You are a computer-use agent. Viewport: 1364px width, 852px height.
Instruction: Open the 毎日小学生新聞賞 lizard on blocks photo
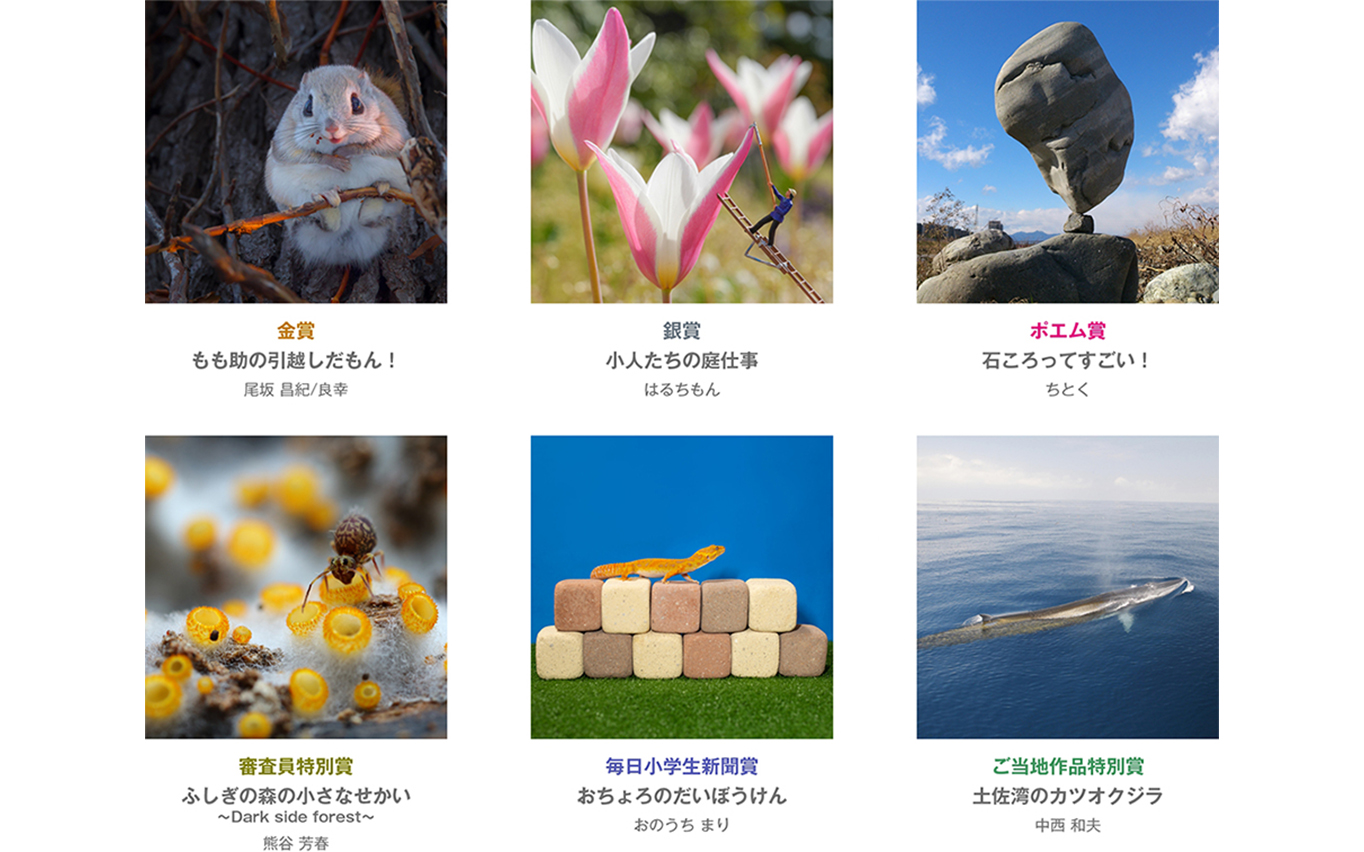pyautogui.click(x=681, y=587)
